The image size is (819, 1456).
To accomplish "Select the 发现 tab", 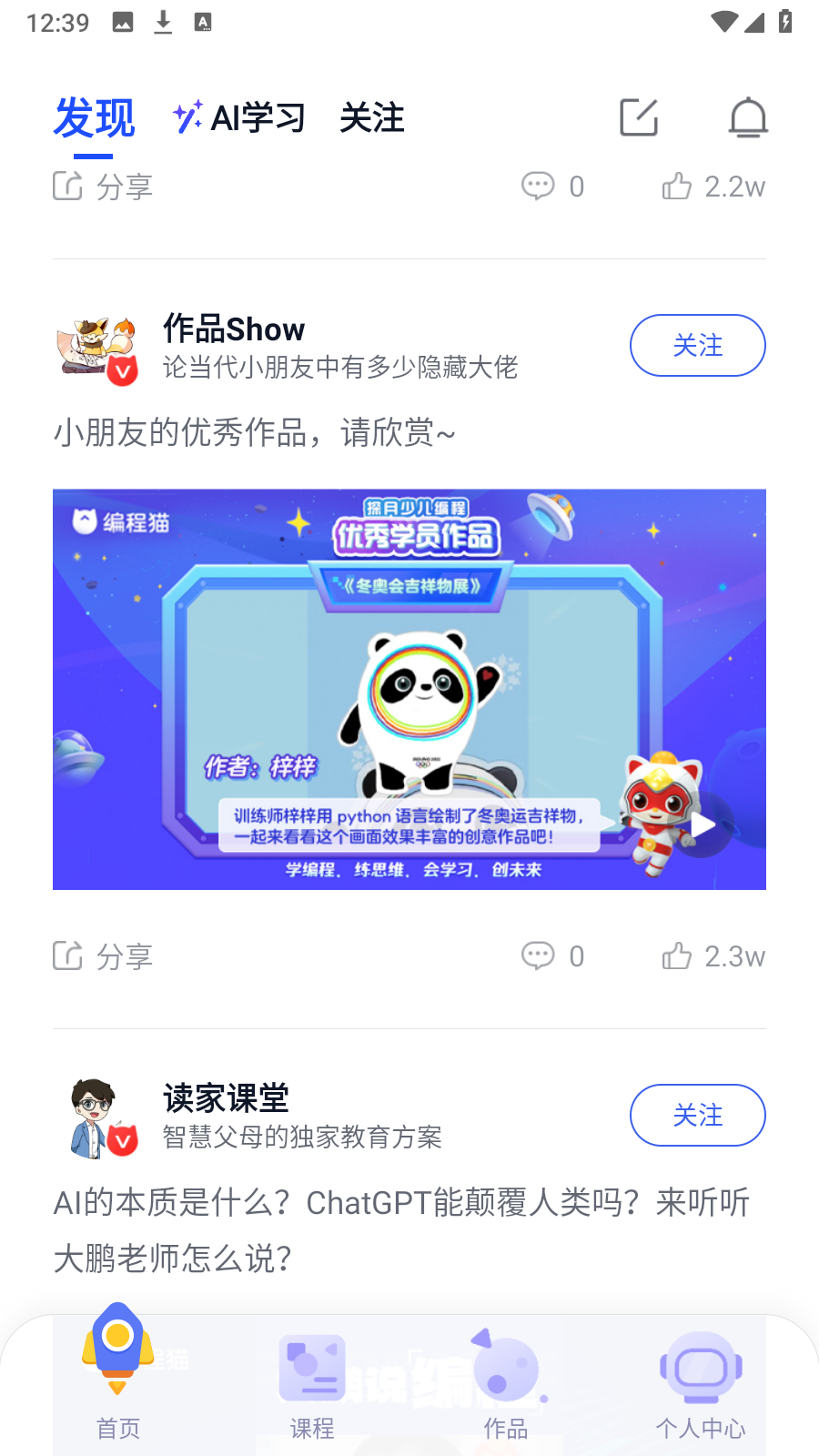I will click(x=94, y=117).
